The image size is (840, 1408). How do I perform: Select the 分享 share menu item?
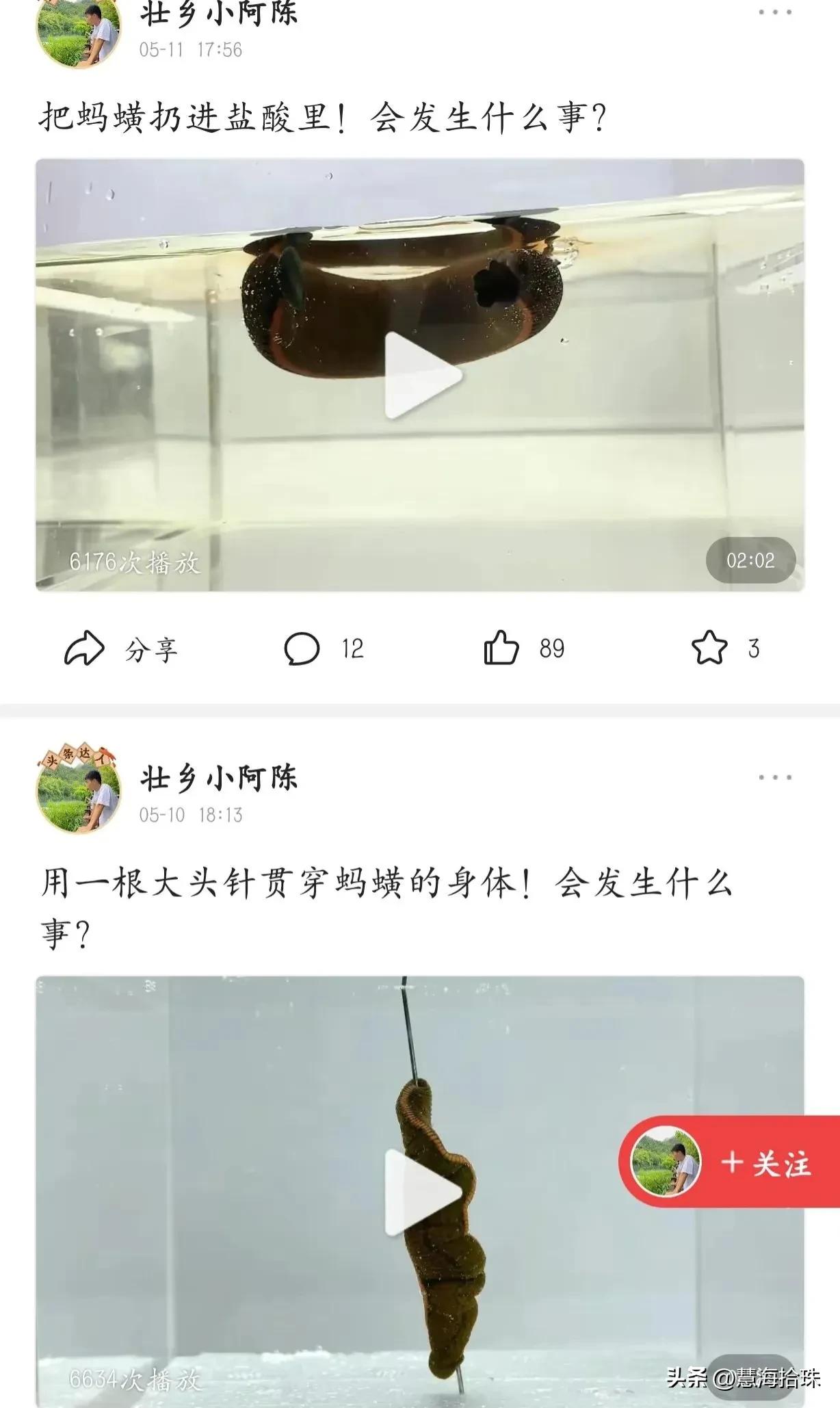[152, 650]
